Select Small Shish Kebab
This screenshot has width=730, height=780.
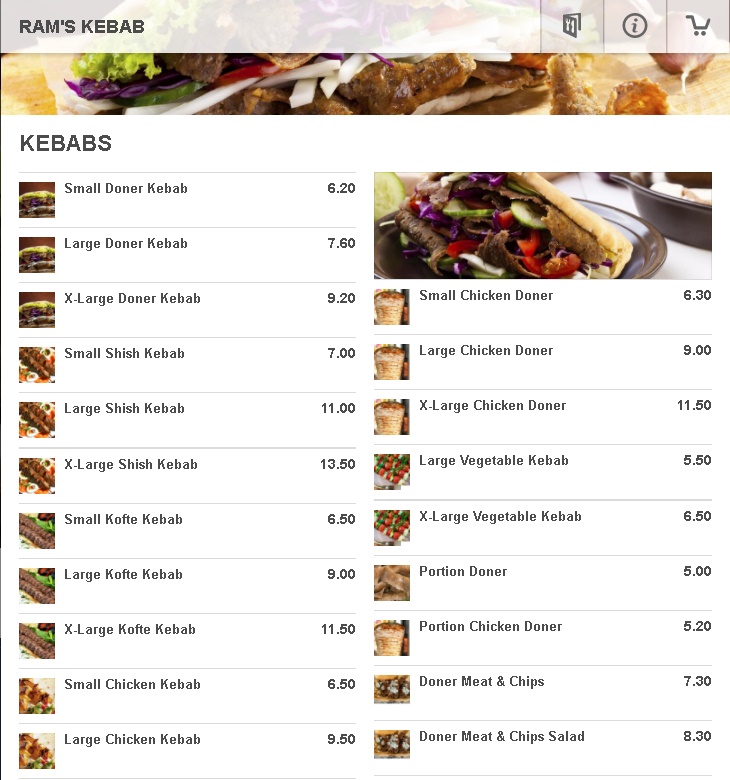pyautogui.click(x=124, y=353)
